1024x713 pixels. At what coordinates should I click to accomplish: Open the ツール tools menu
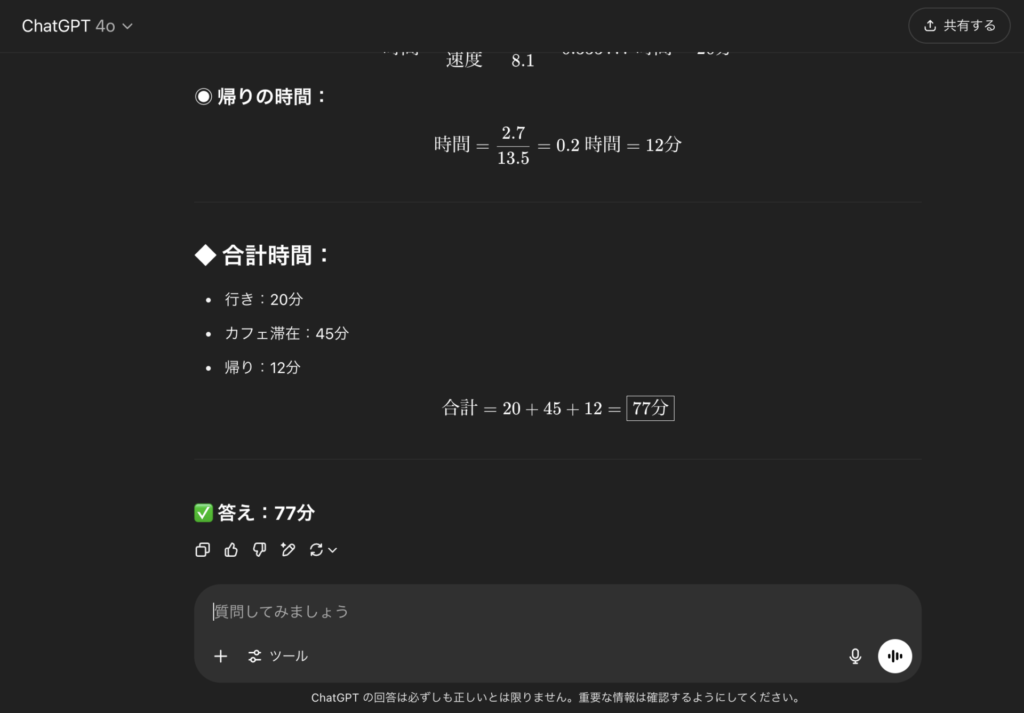[278, 656]
